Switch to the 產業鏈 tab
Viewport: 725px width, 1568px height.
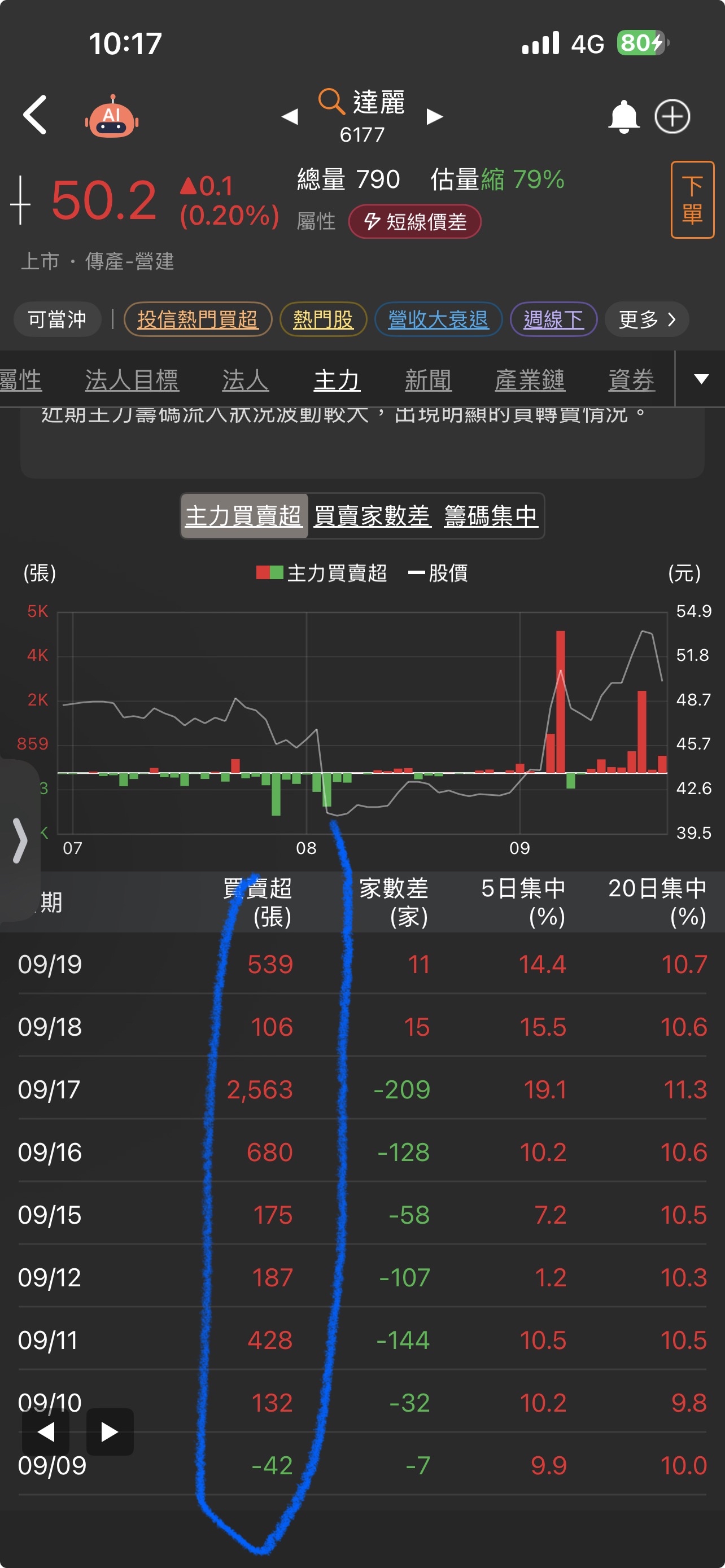click(530, 380)
